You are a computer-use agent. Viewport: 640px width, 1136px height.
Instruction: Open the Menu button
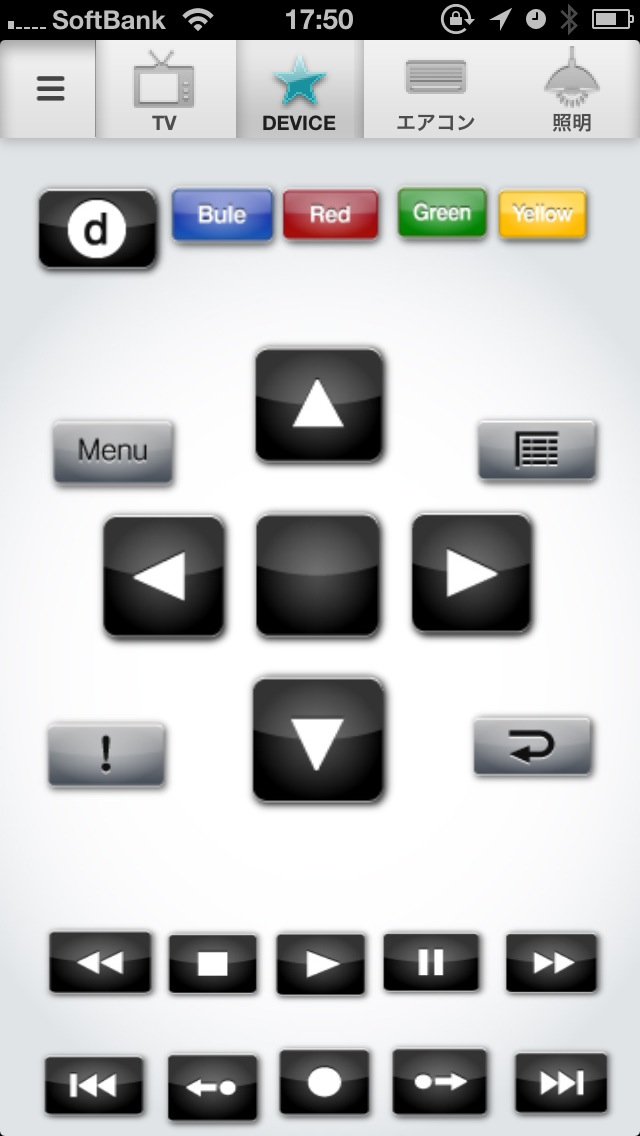pyautogui.click(x=113, y=451)
